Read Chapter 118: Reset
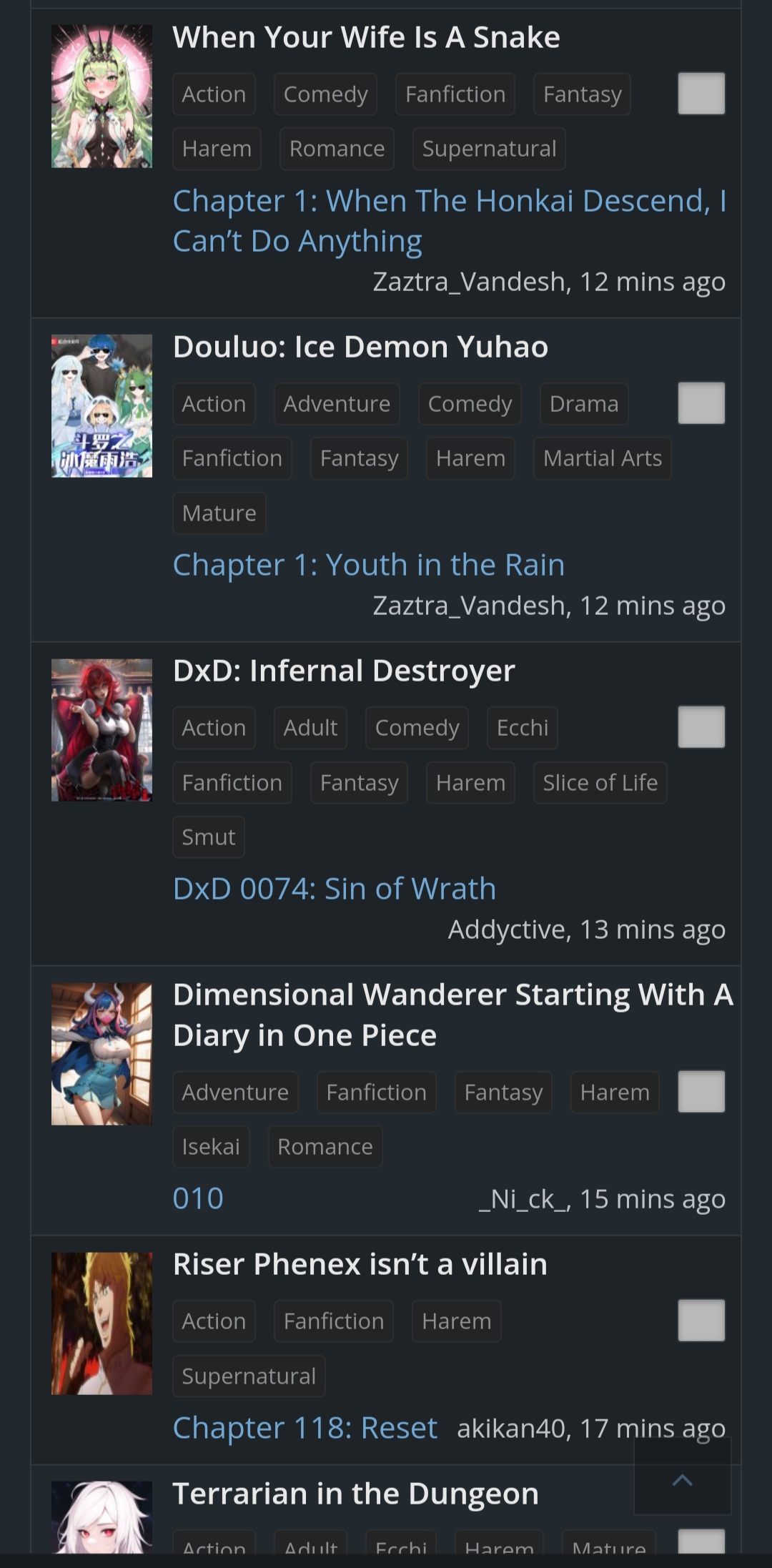This screenshot has width=772, height=1568. 305,1428
